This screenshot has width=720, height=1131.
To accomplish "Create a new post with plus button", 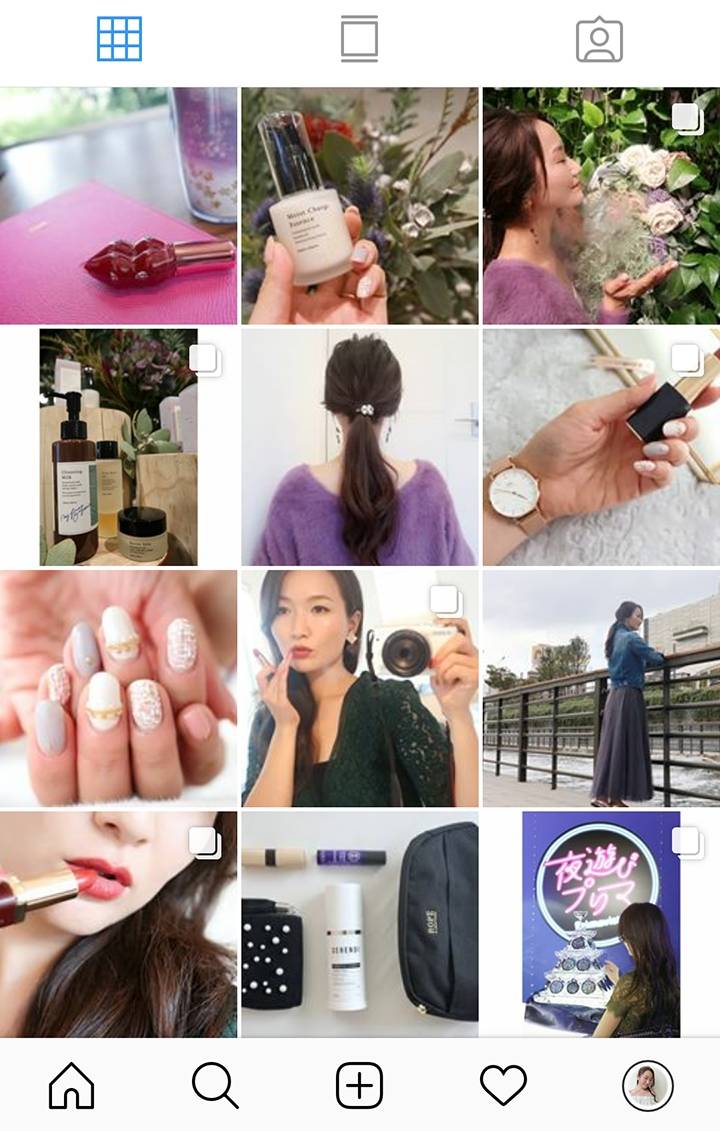I will tap(359, 1085).
